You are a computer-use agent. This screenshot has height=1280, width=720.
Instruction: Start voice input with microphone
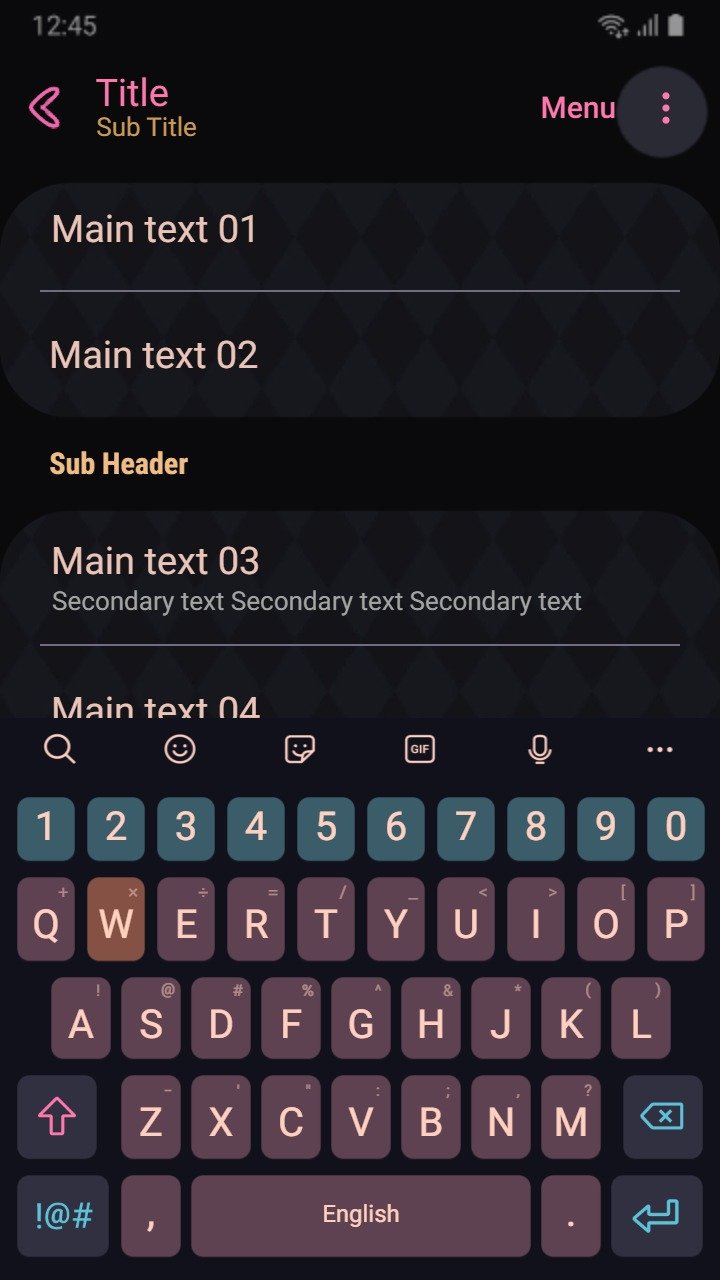(x=540, y=748)
